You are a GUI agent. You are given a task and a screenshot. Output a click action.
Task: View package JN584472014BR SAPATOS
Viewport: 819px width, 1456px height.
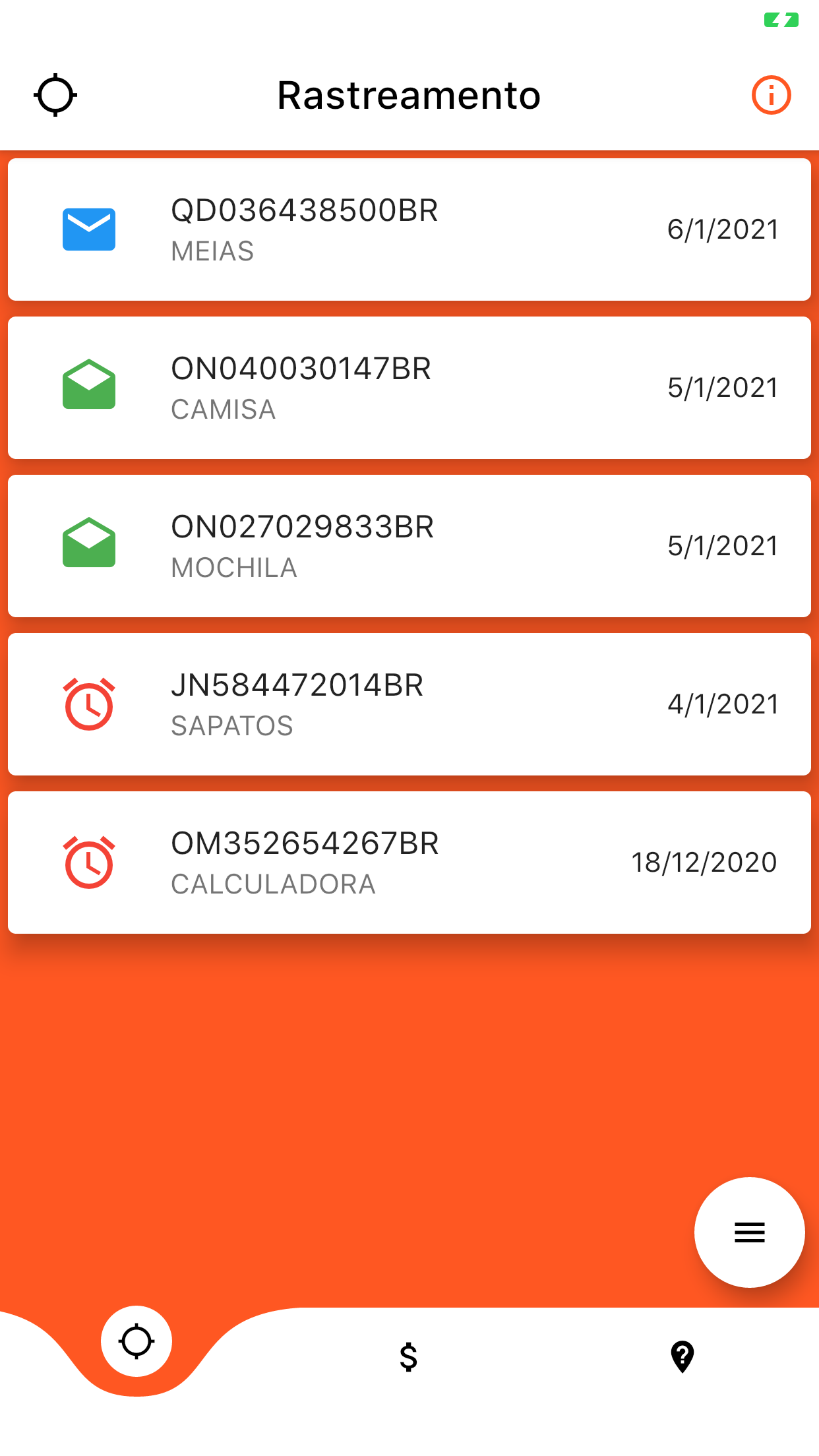point(409,704)
